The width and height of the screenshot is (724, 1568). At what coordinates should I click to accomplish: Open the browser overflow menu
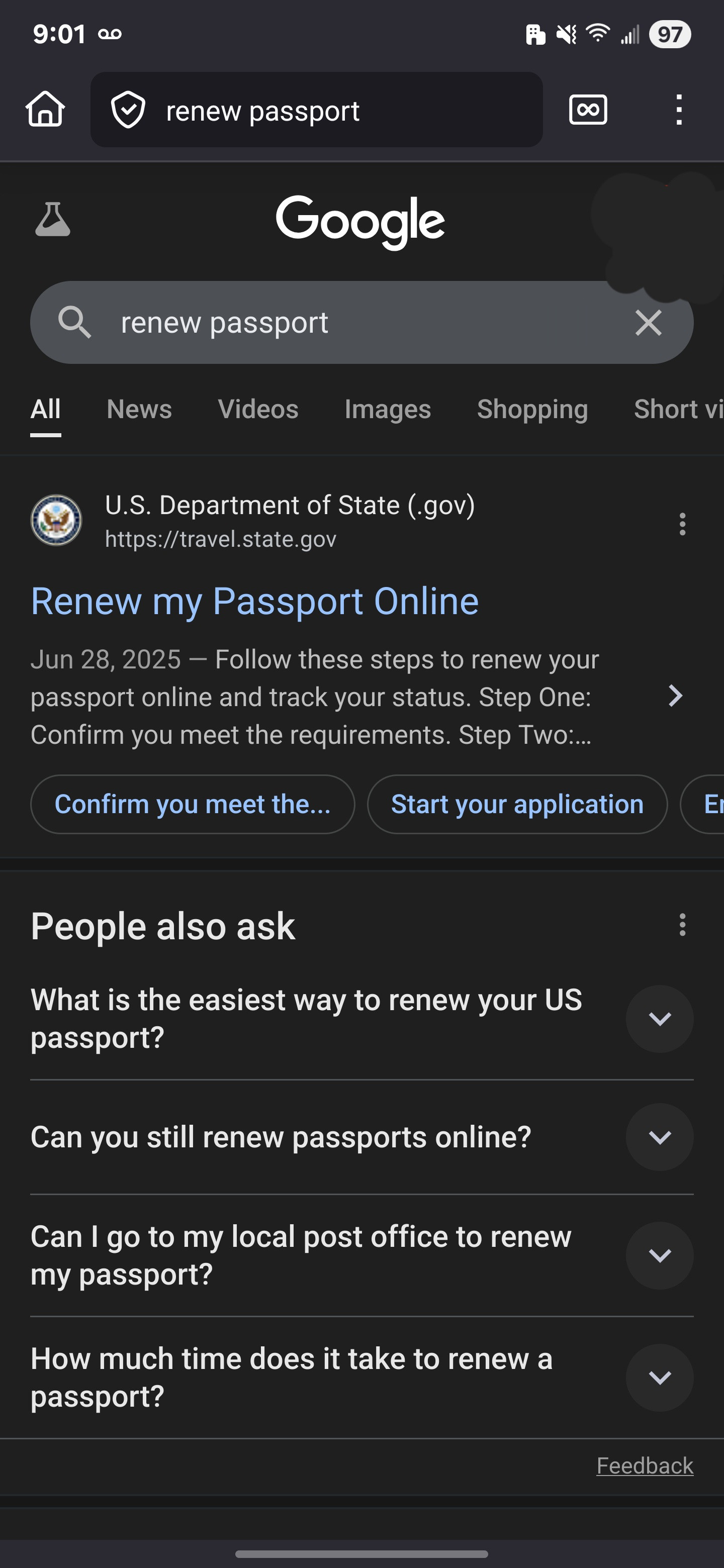point(678,110)
